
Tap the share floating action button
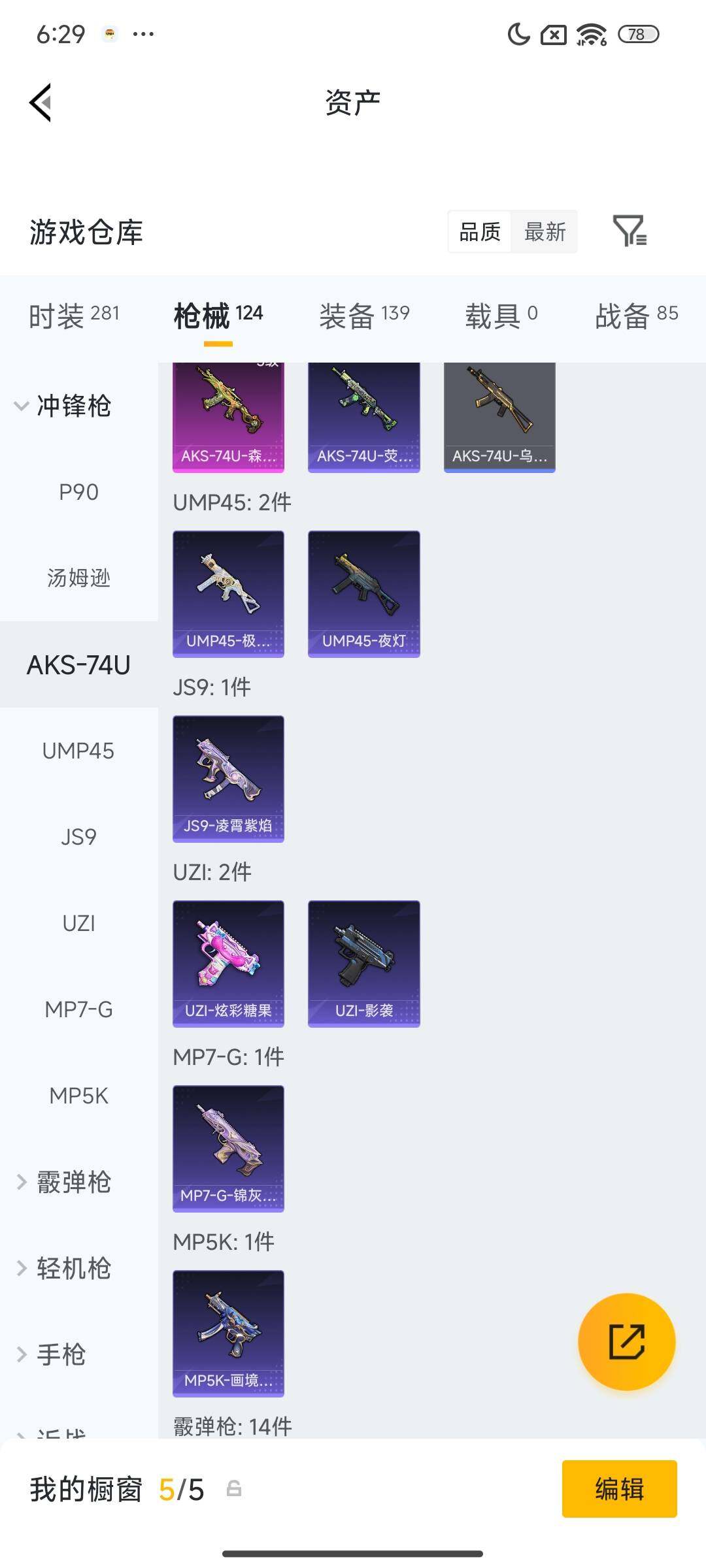click(626, 1341)
